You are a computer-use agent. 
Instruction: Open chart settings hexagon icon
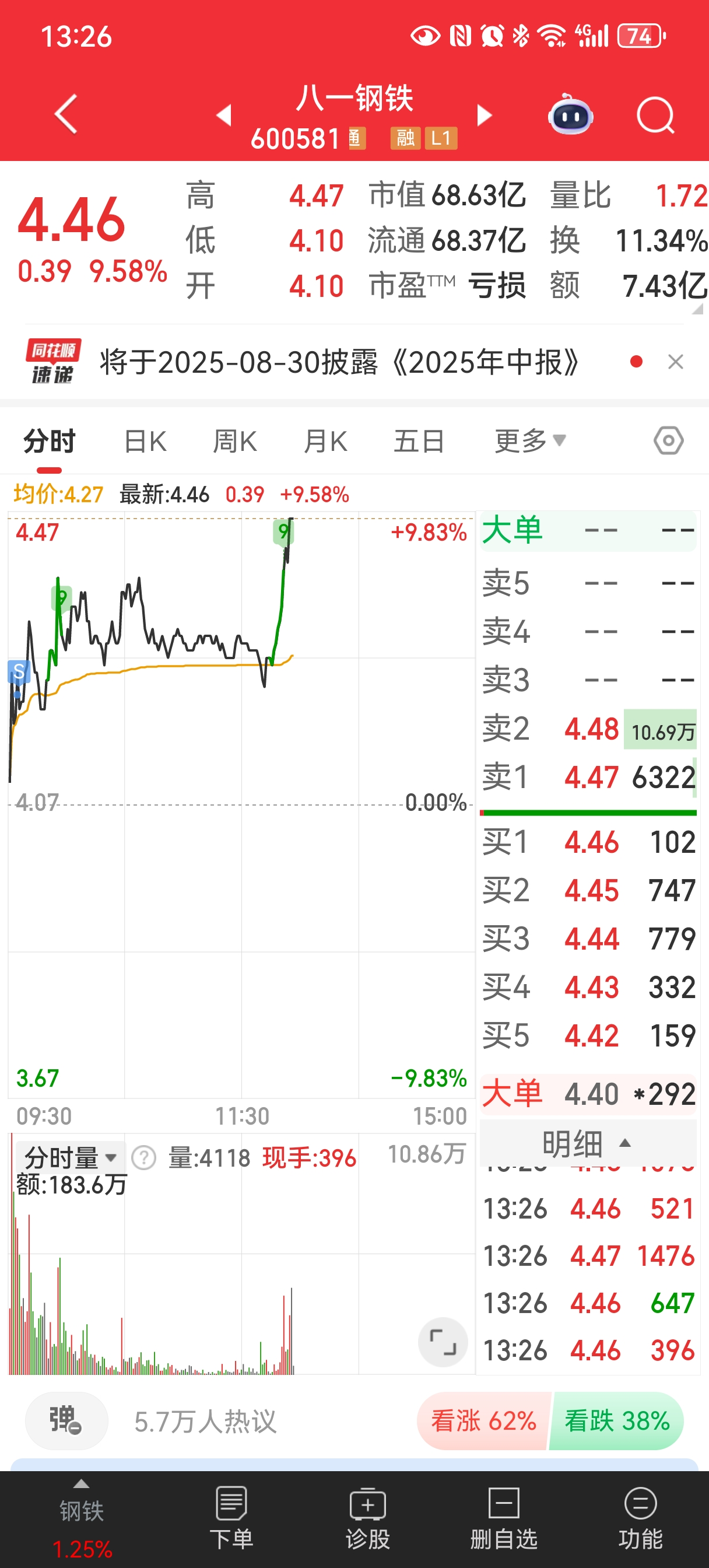click(668, 440)
